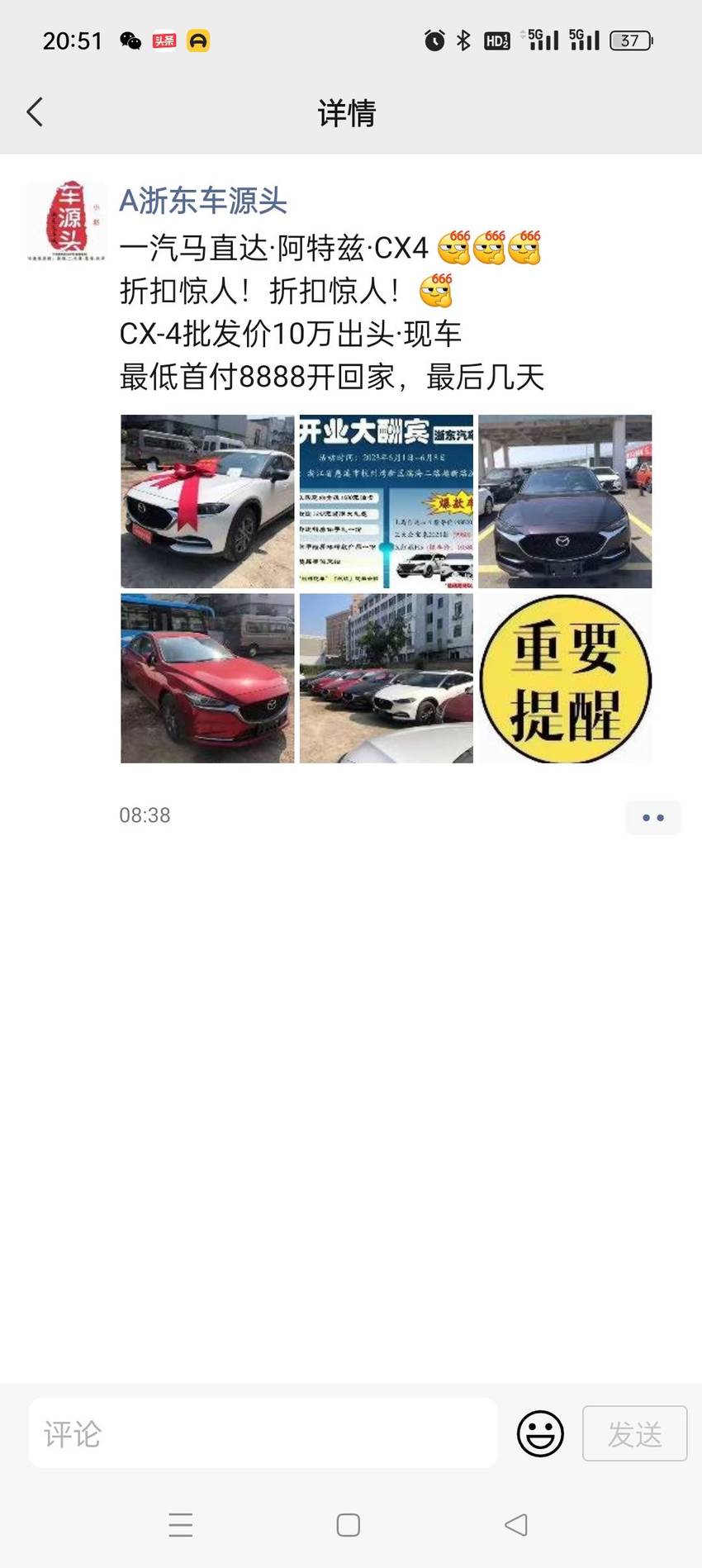Open the 开业大酬宾 poster image
This screenshot has width=702, height=1568.
[387, 501]
